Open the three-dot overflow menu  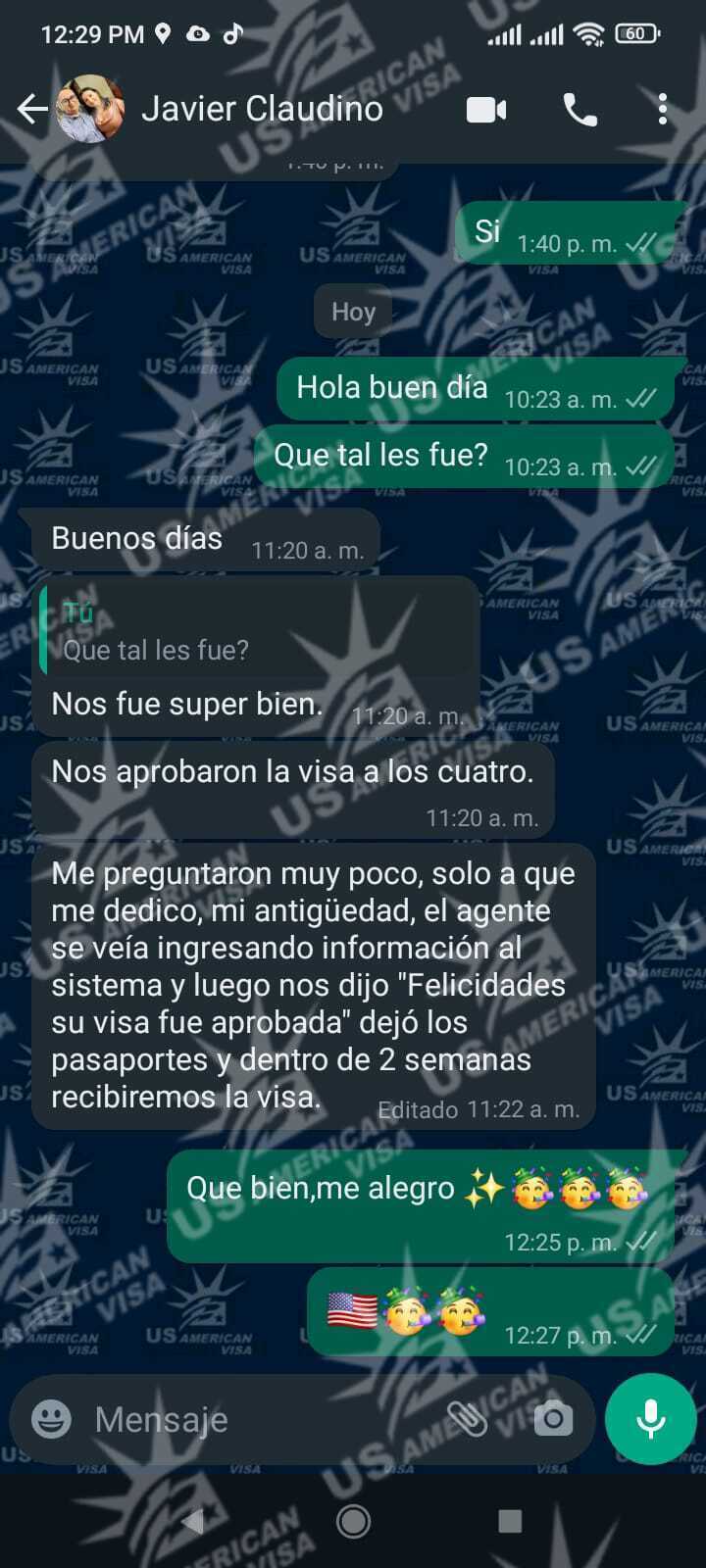click(x=663, y=109)
